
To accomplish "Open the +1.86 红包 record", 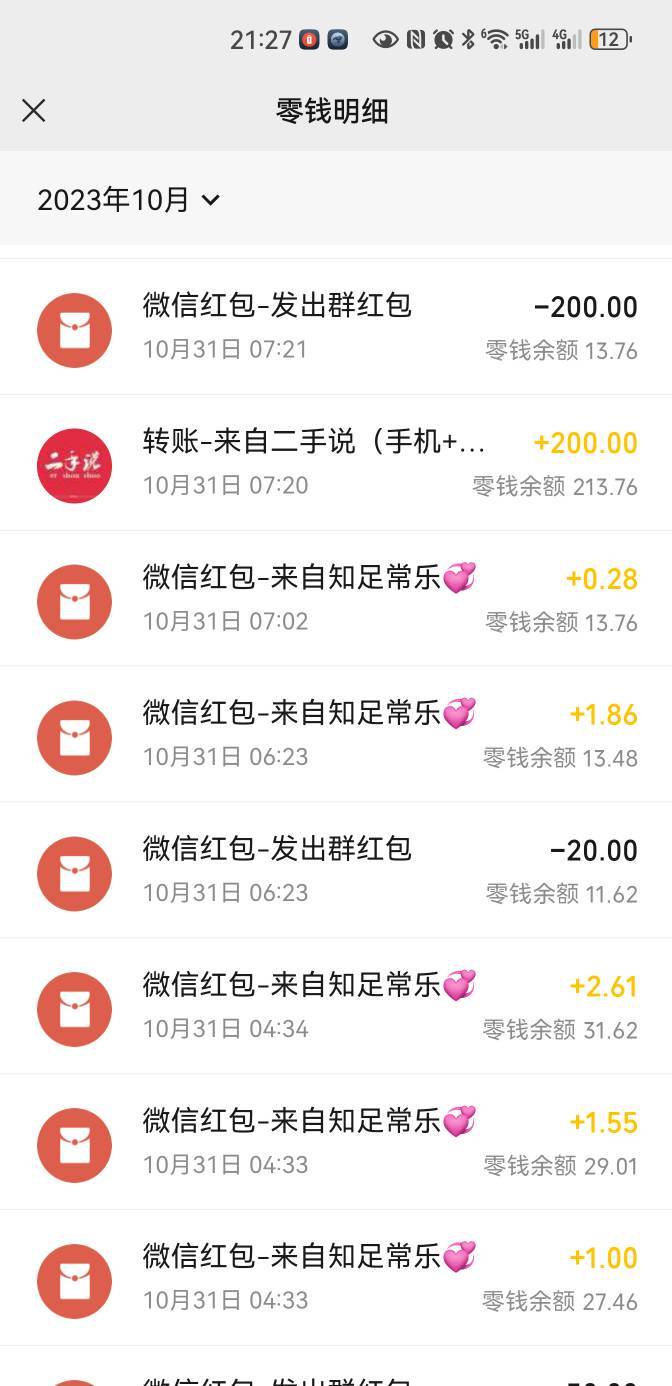I will click(x=336, y=735).
